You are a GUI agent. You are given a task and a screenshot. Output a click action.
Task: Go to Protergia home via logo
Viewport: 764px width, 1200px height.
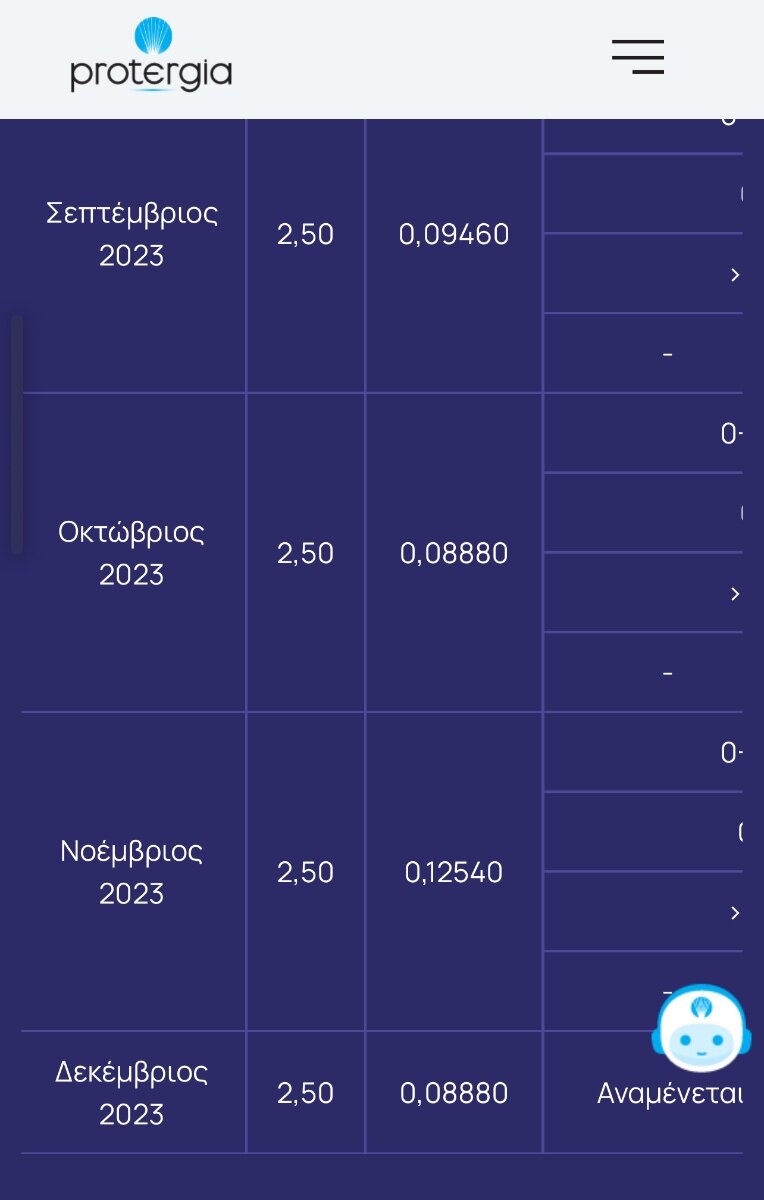click(151, 56)
